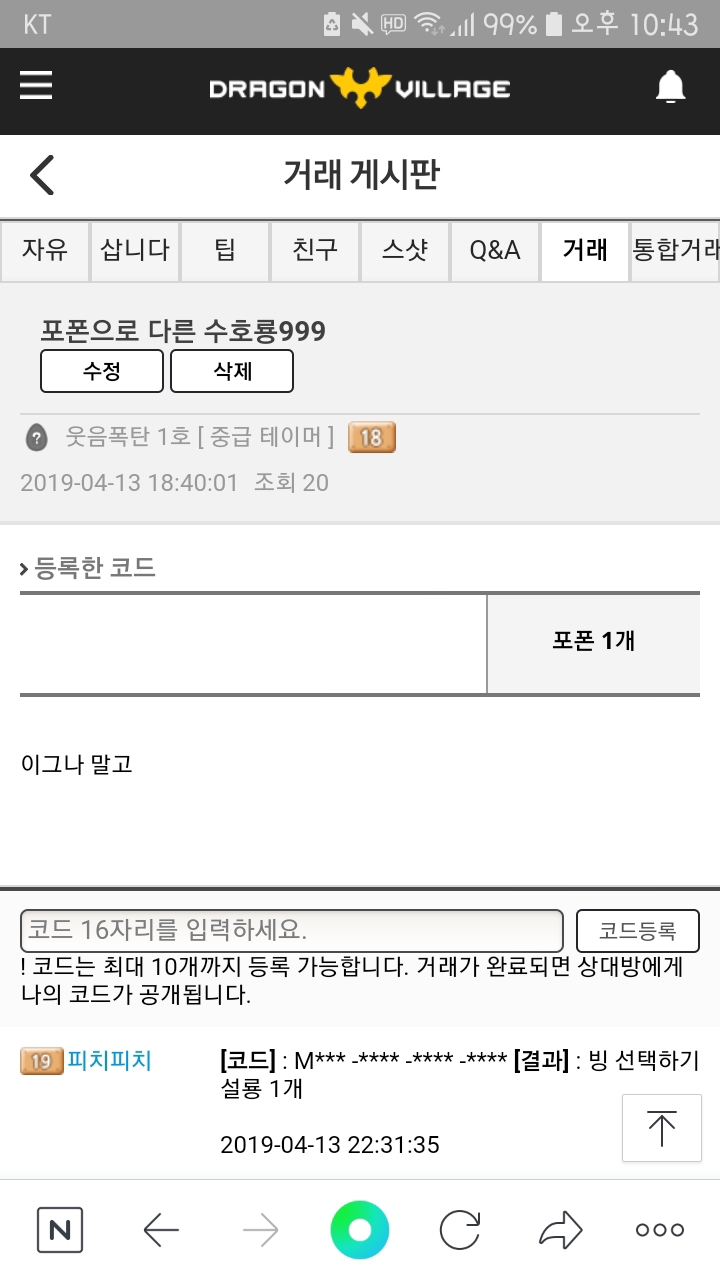Switch to the 스샷 tab
Image resolution: width=720 pixels, height=1280 pixels.
405,250
